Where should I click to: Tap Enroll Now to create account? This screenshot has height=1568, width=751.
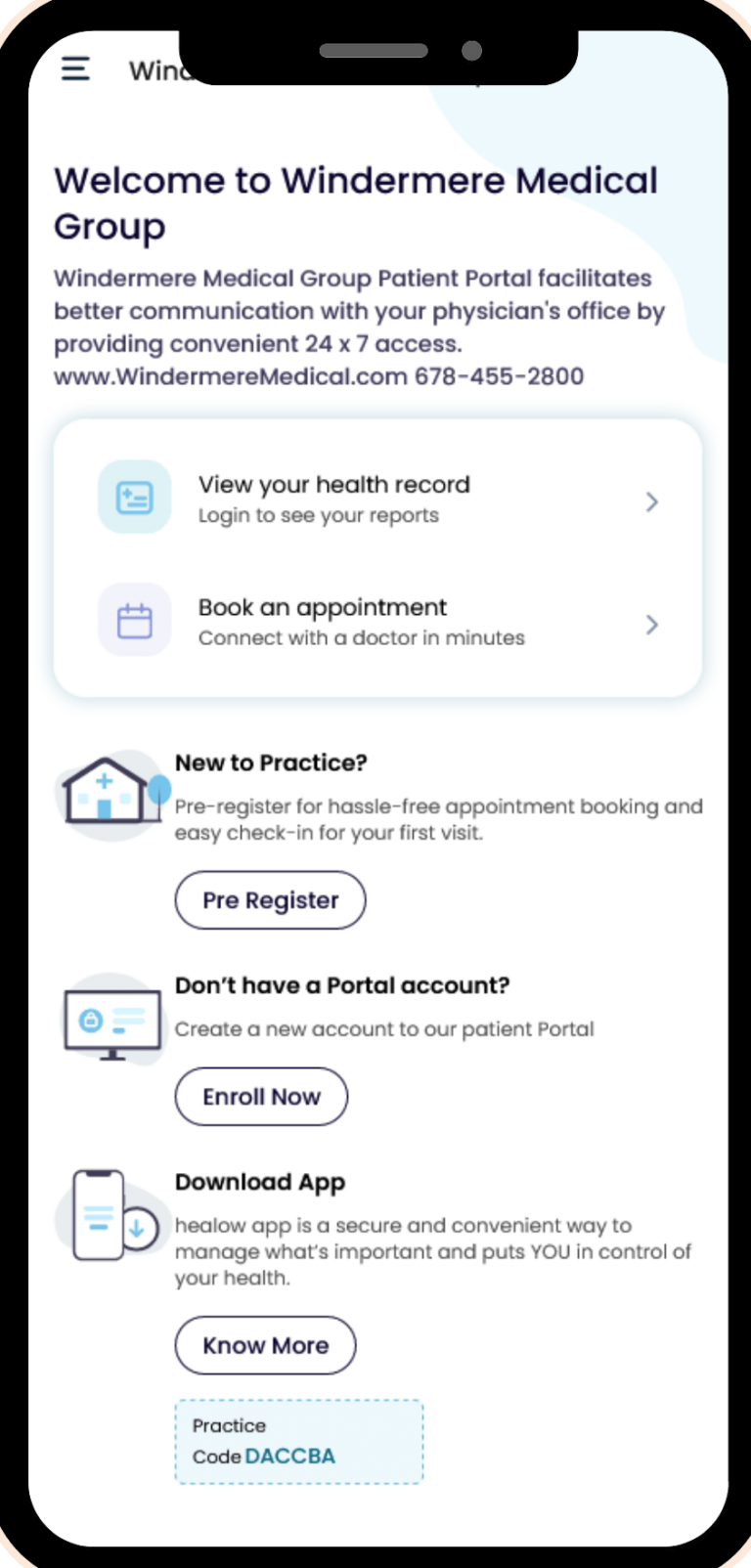click(x=261, y=1097)
